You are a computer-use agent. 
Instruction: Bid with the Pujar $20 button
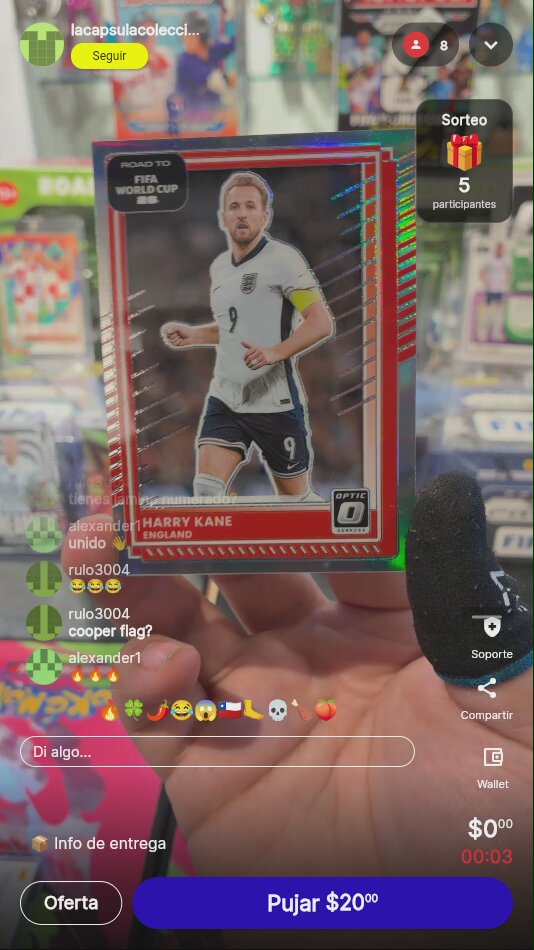(323, 903)
